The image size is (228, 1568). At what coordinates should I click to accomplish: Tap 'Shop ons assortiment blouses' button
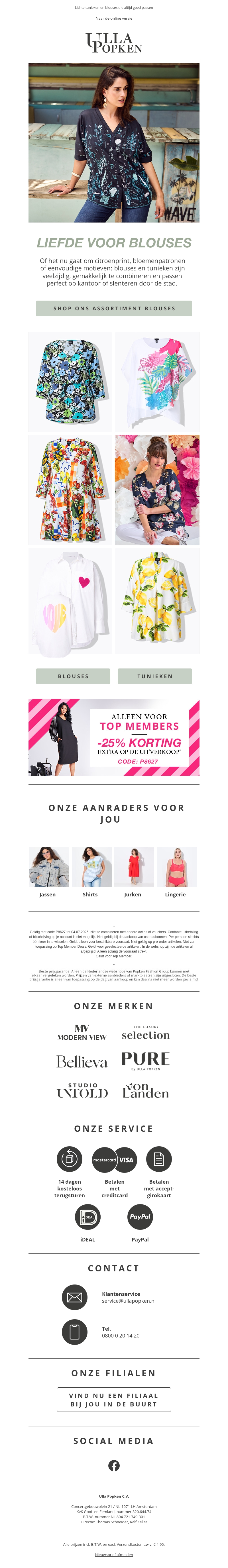coord(113,308)
